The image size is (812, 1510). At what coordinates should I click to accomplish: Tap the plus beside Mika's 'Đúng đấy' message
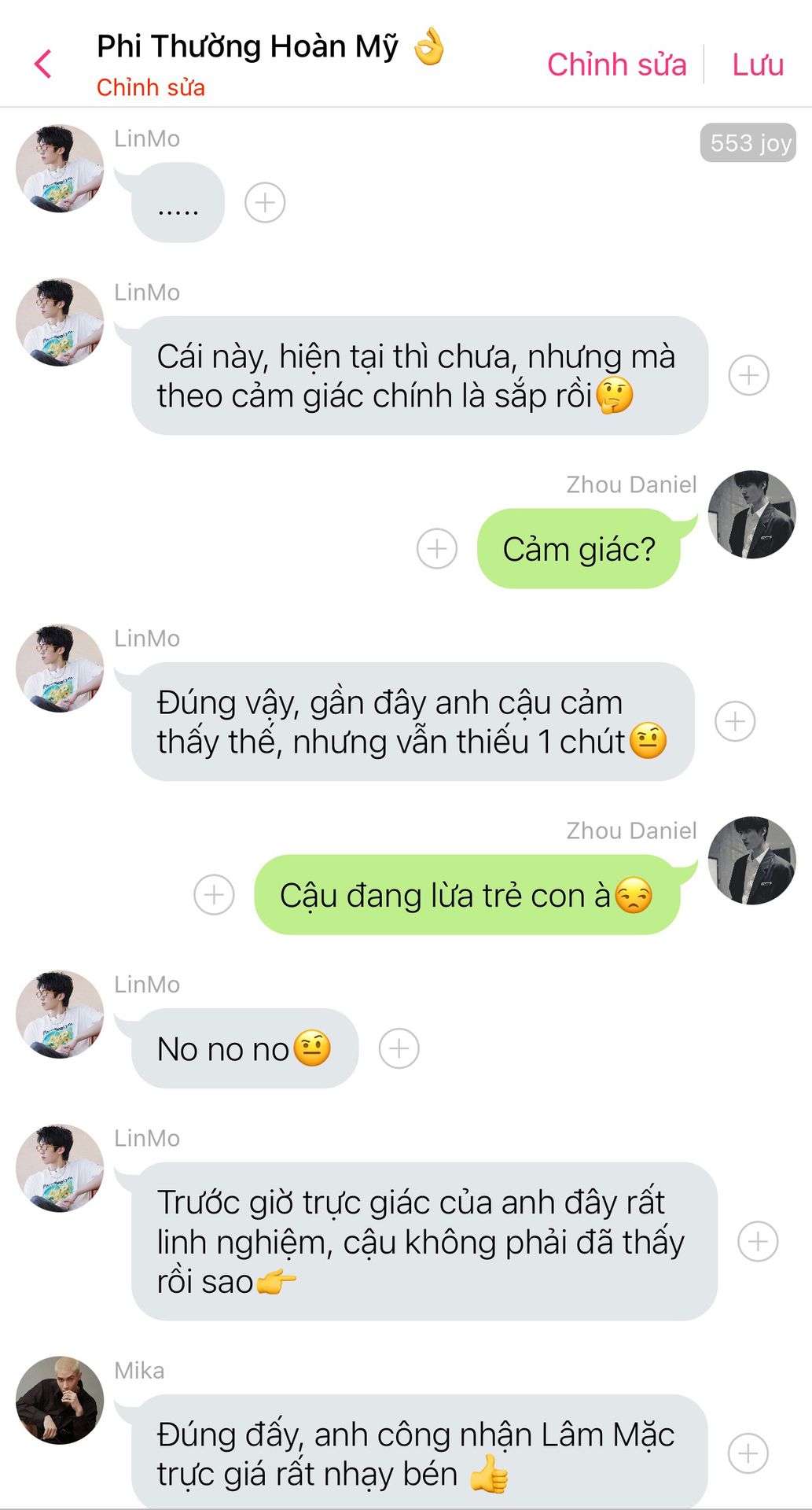click(x=748, y=1453)
